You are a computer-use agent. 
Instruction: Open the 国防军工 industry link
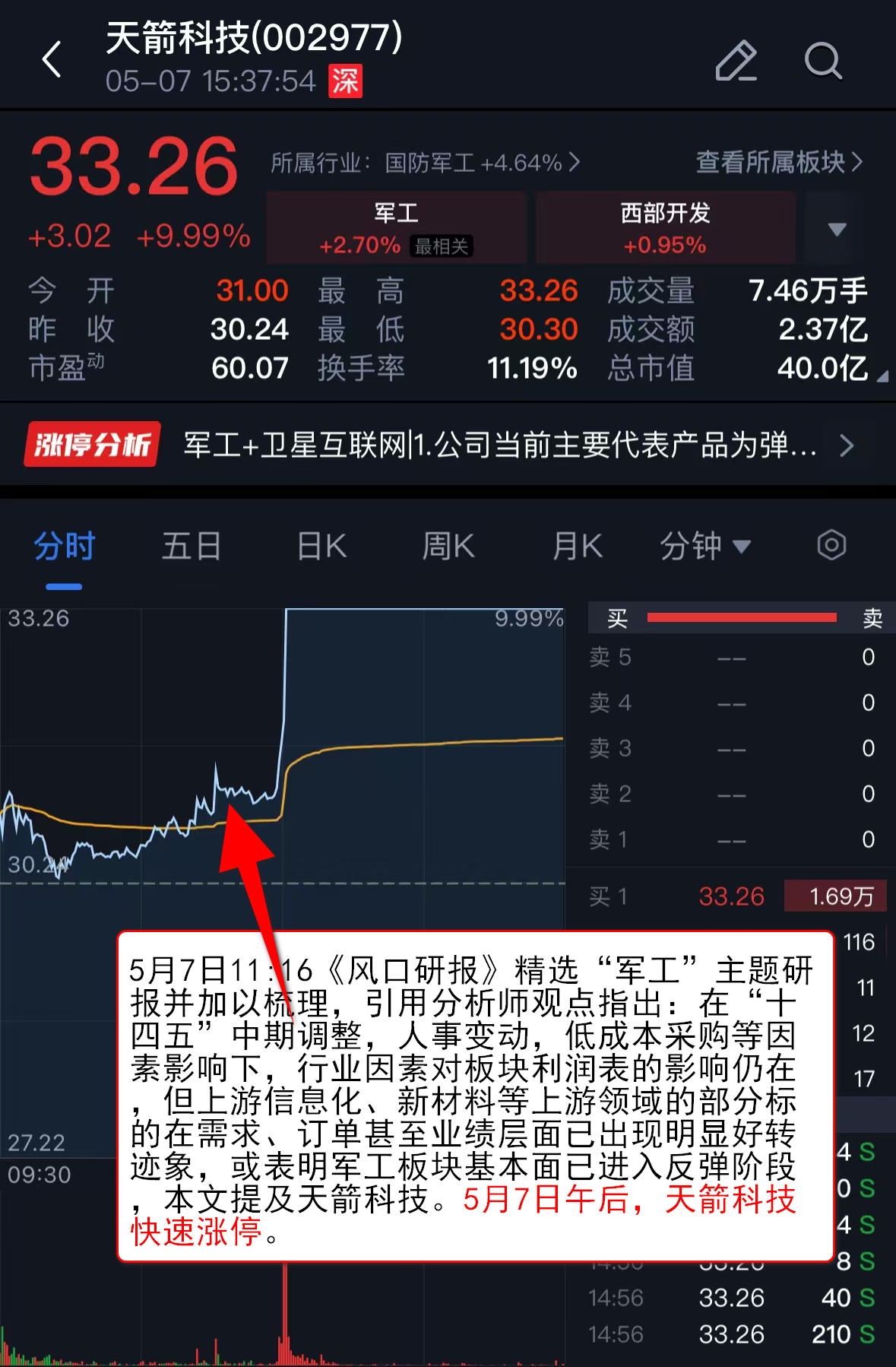coord(426,163)
